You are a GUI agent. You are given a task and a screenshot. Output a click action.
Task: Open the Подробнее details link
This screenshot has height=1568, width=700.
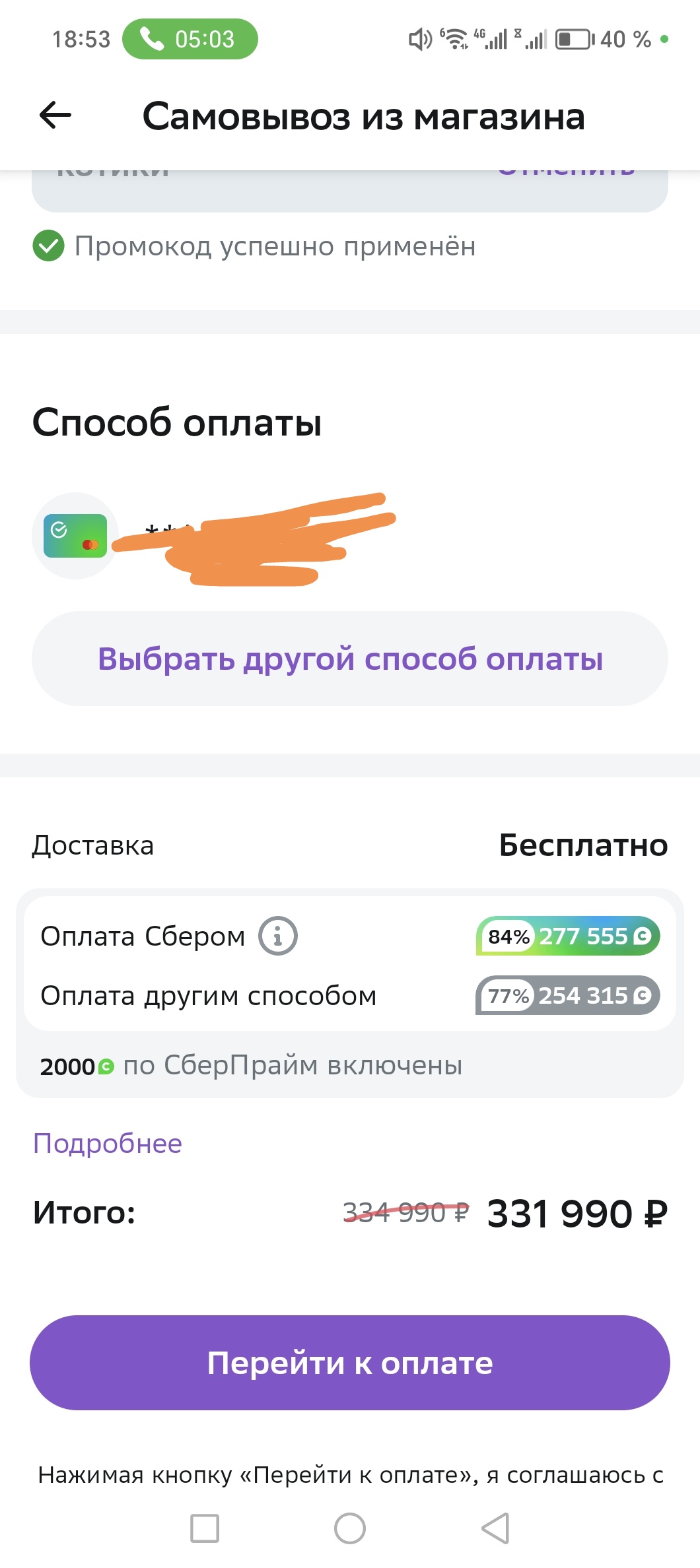pyautogui.click(x=108, y=1144)
